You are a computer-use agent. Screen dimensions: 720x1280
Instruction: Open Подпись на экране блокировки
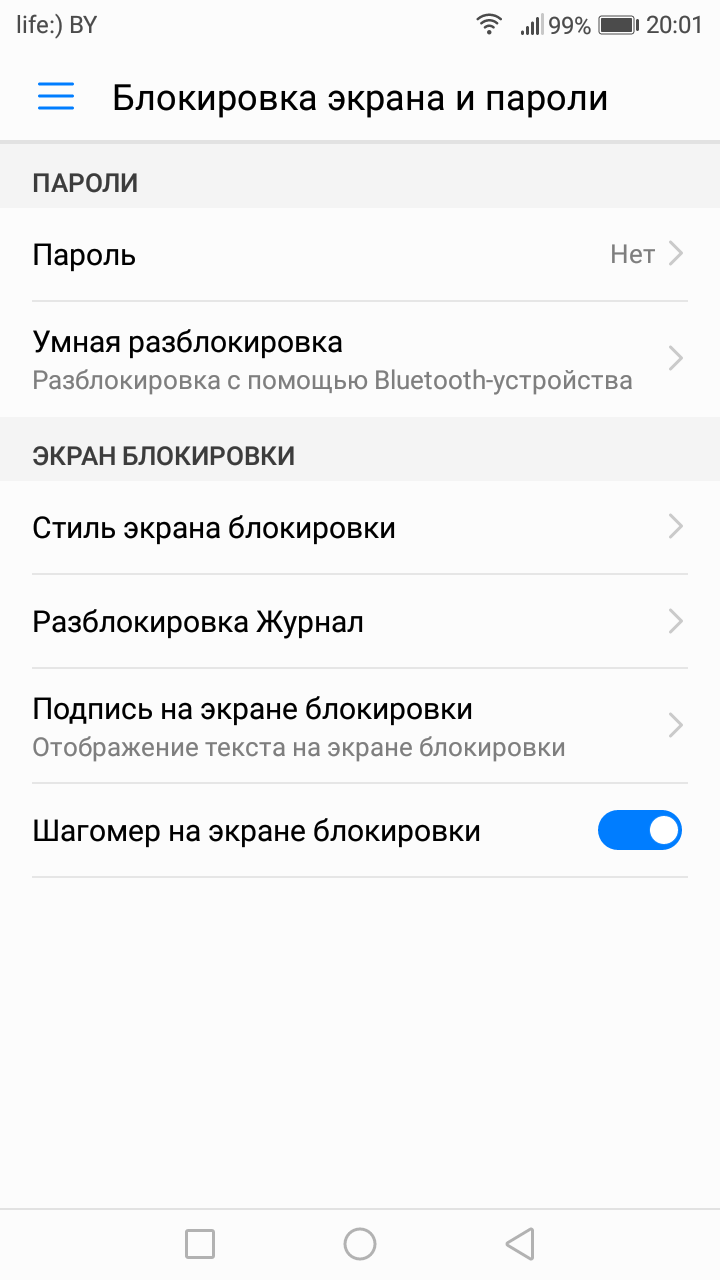click(x=360, y=726)
